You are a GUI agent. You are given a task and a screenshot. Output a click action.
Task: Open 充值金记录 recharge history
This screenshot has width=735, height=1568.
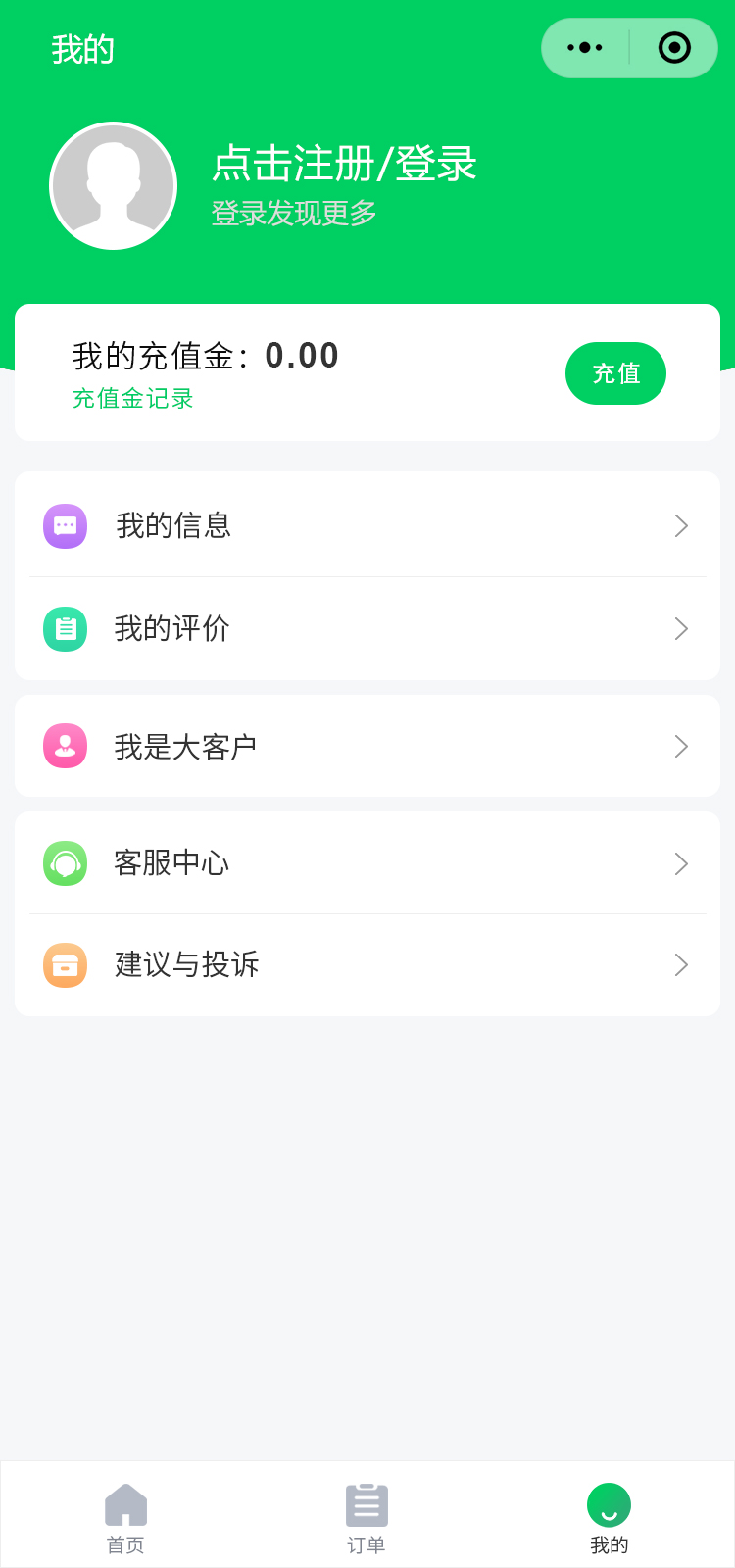click(x=133, y=399)
